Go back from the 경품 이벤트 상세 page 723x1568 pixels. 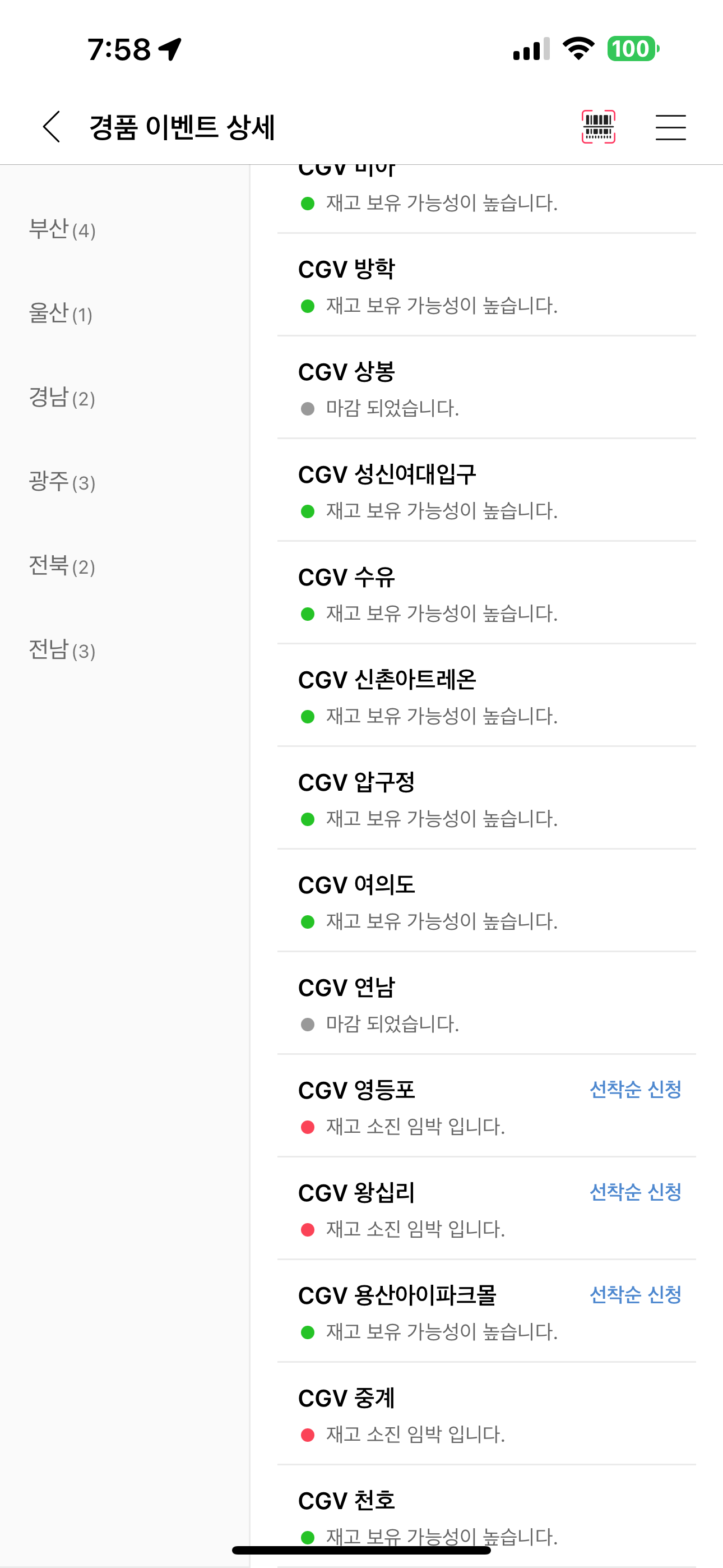[x=52, y=127]
